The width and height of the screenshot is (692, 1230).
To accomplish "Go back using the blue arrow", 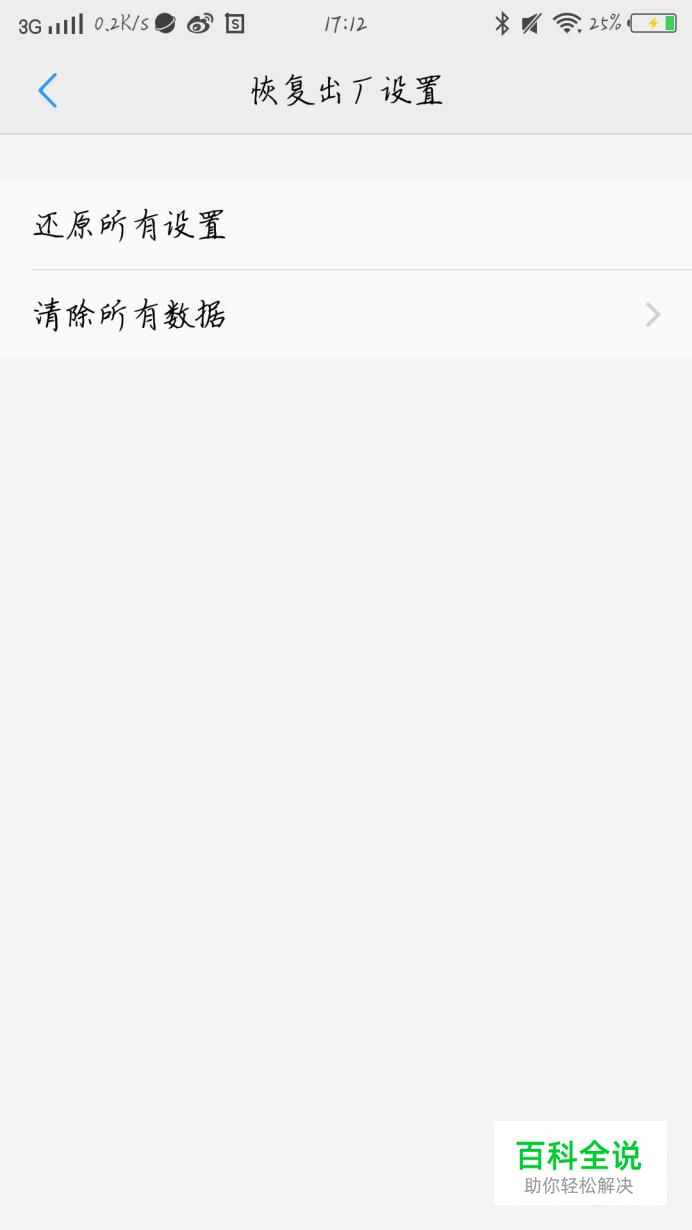I will pyautogui.click(x=48, y=91).
